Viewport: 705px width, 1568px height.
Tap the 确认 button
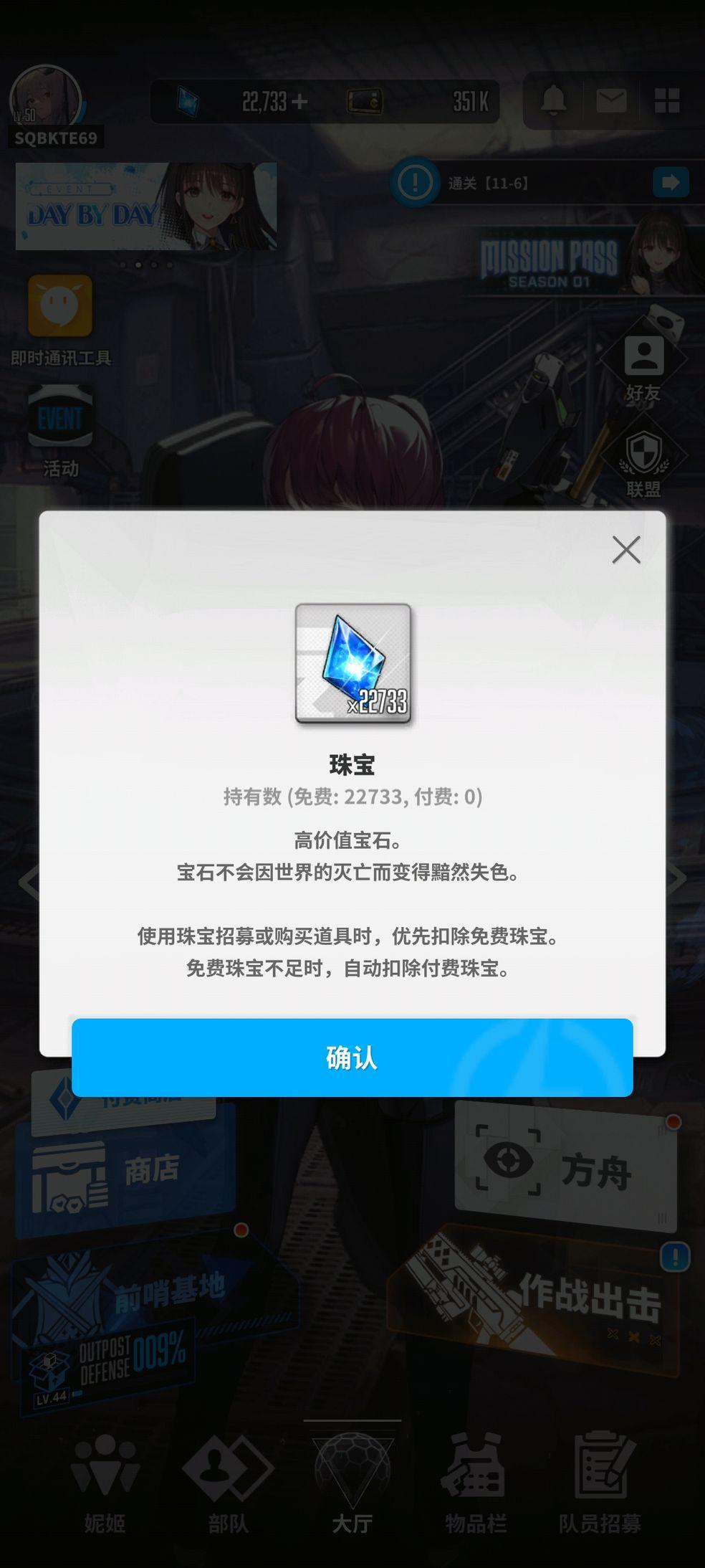tap(352, 1058)
